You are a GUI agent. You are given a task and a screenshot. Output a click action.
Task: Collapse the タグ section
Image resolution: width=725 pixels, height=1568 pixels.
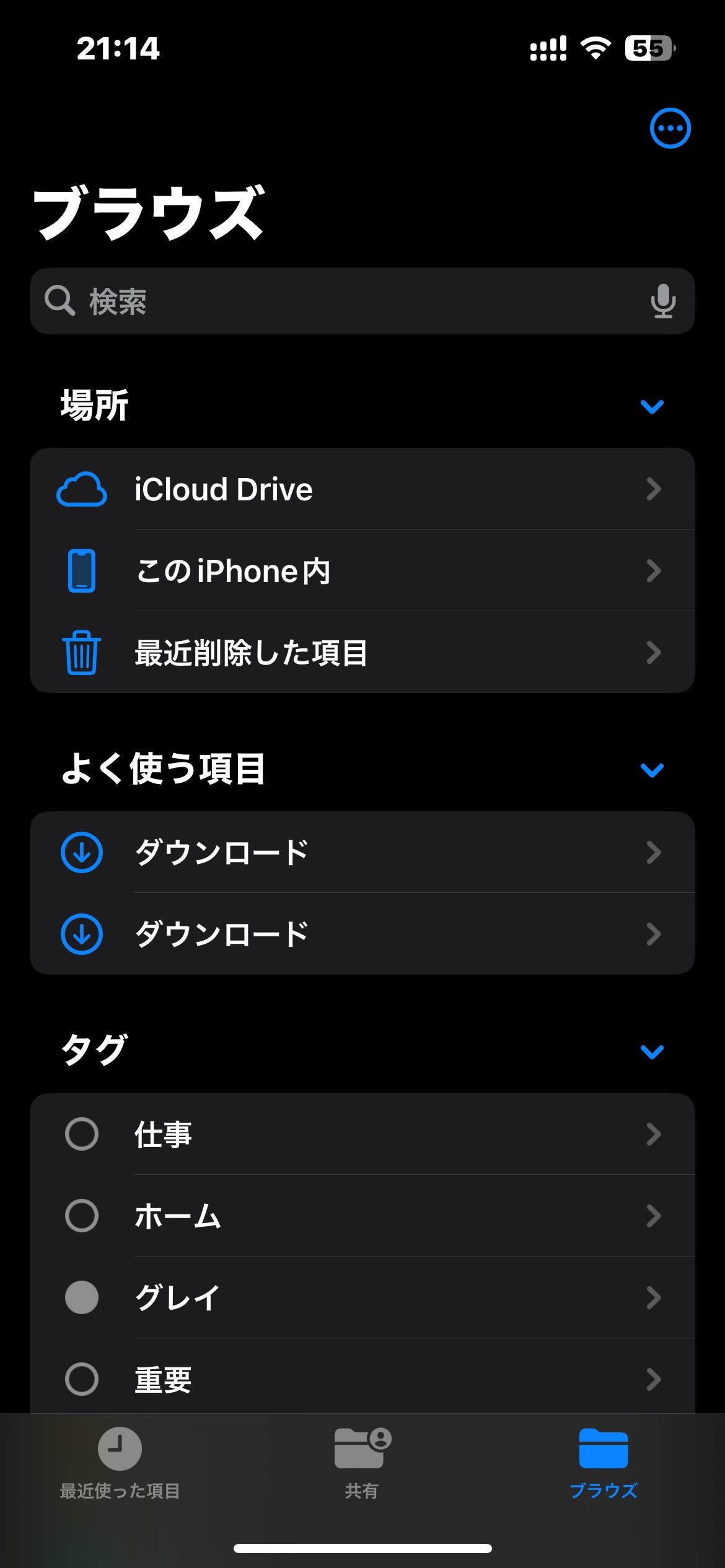pos(652,1052)
